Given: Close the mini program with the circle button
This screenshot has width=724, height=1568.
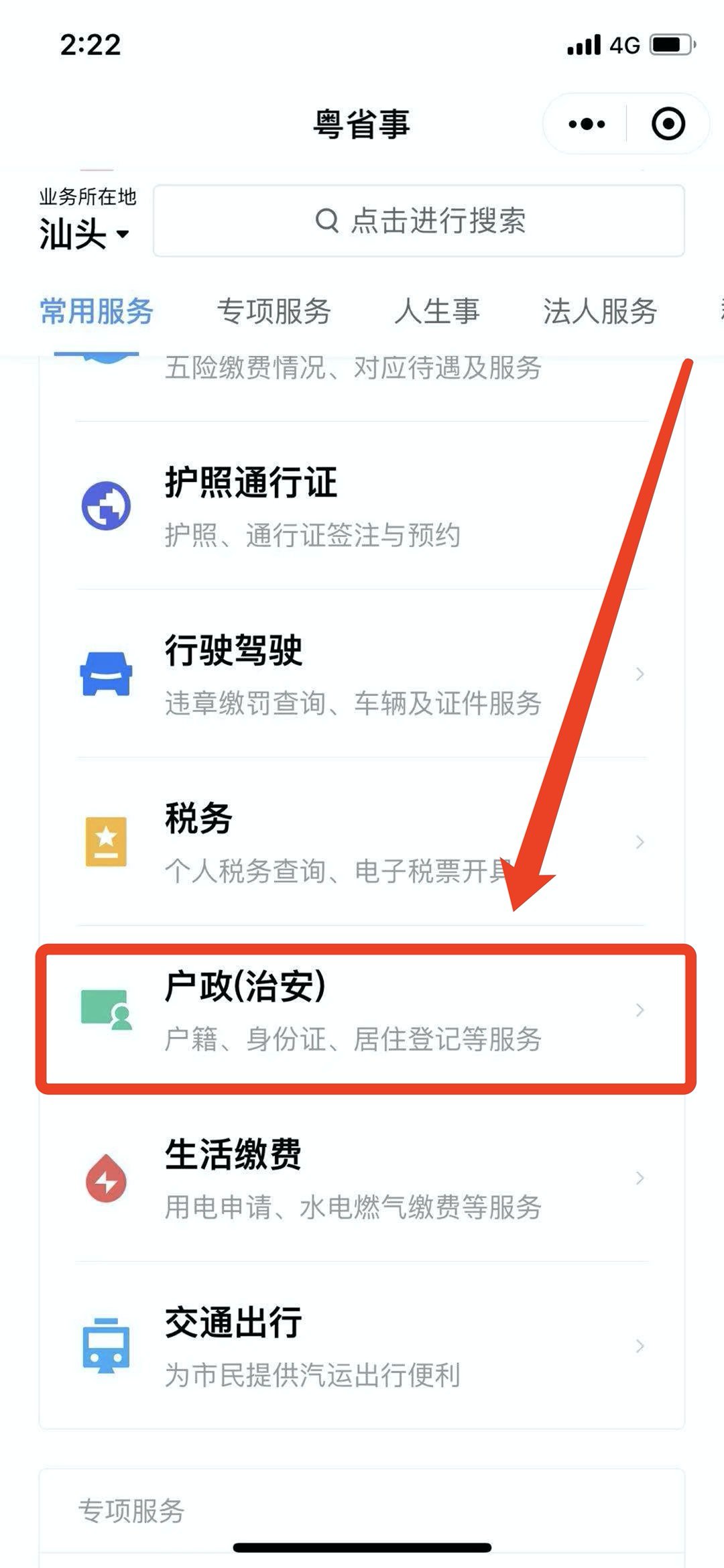Looking at the screenshot, I should (668, 124).
